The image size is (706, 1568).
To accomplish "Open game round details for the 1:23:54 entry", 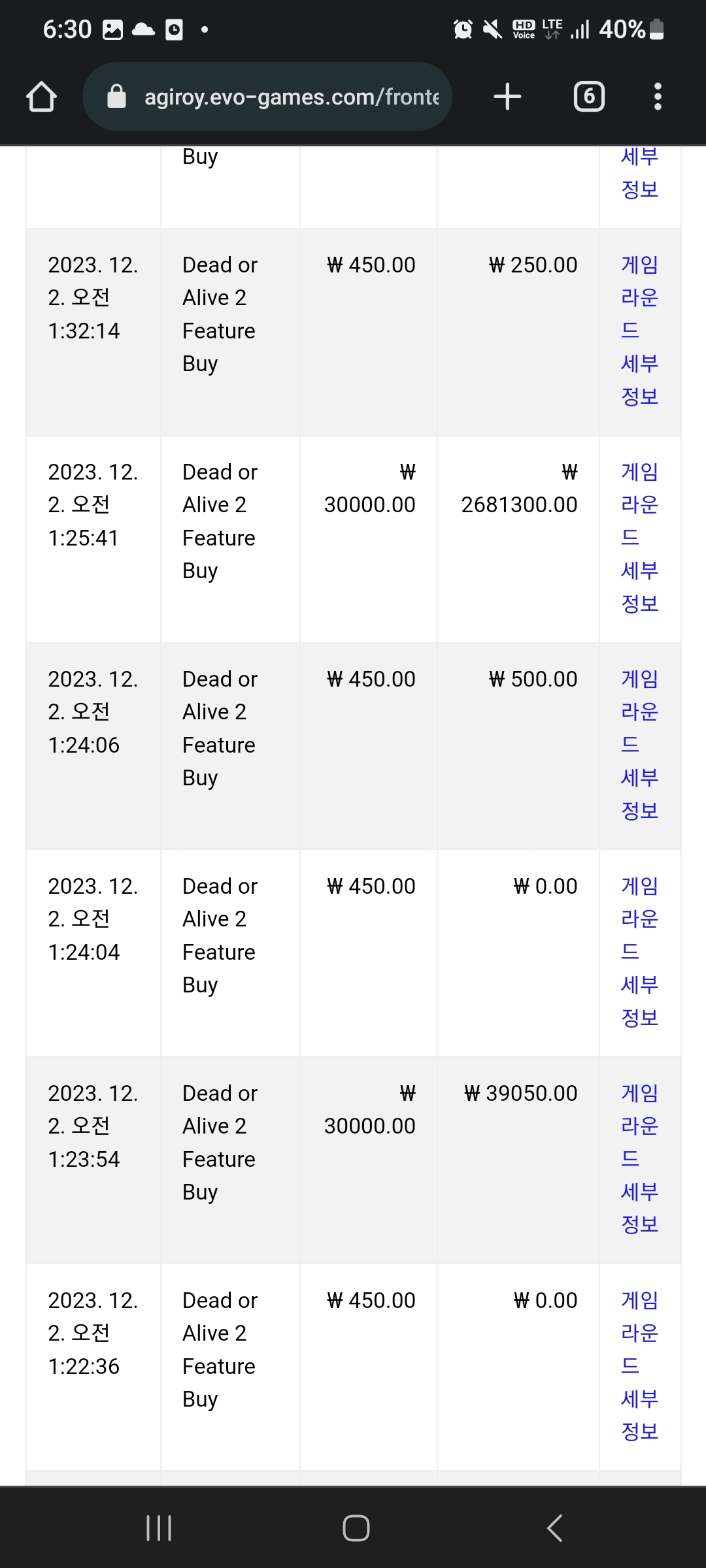I will (639, 1159).
